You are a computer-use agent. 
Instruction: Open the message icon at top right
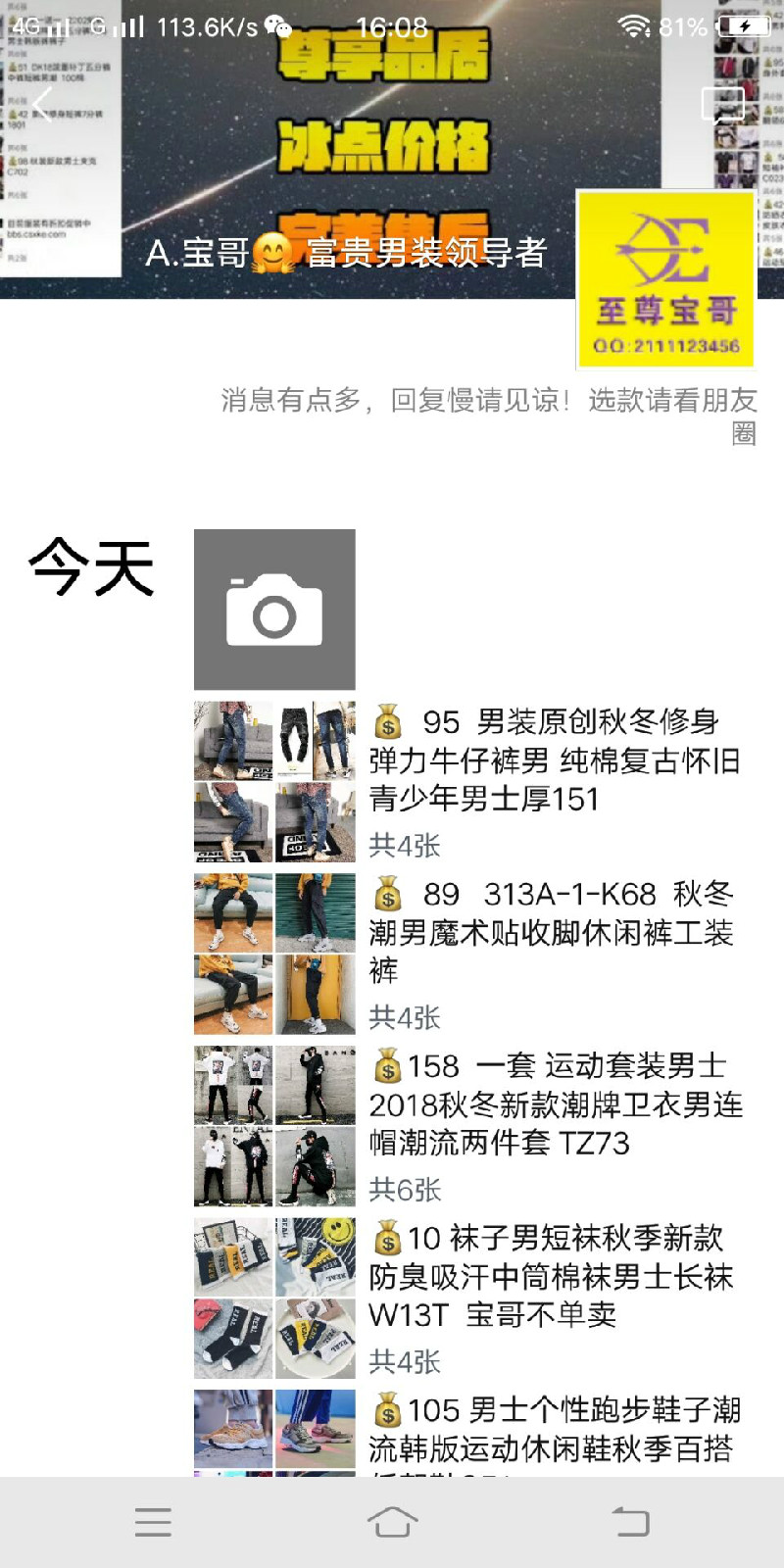723,104
